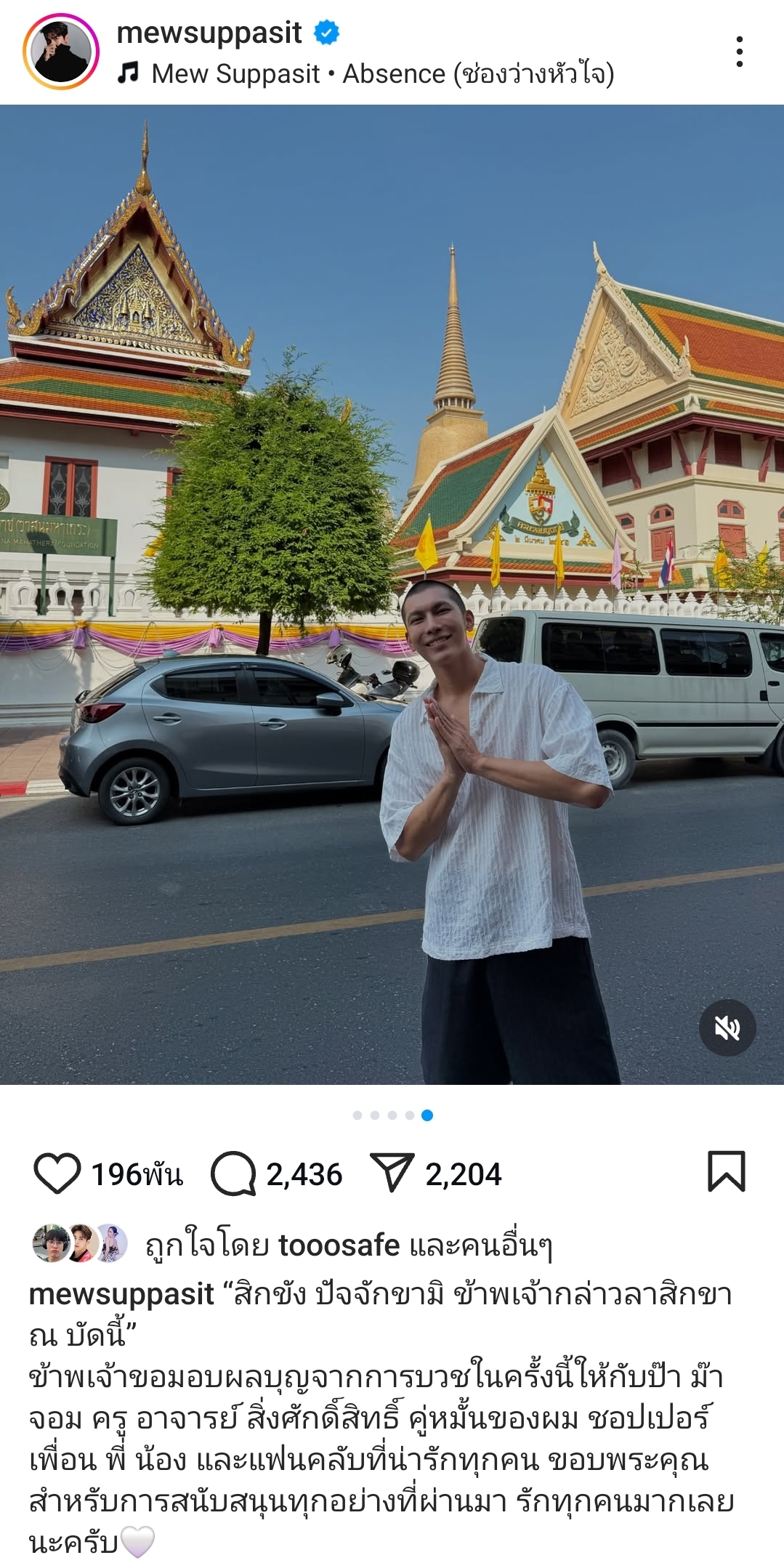Open mewsuppasit's profile from the caption
784x1563 pixels.
click(121, 1294)
